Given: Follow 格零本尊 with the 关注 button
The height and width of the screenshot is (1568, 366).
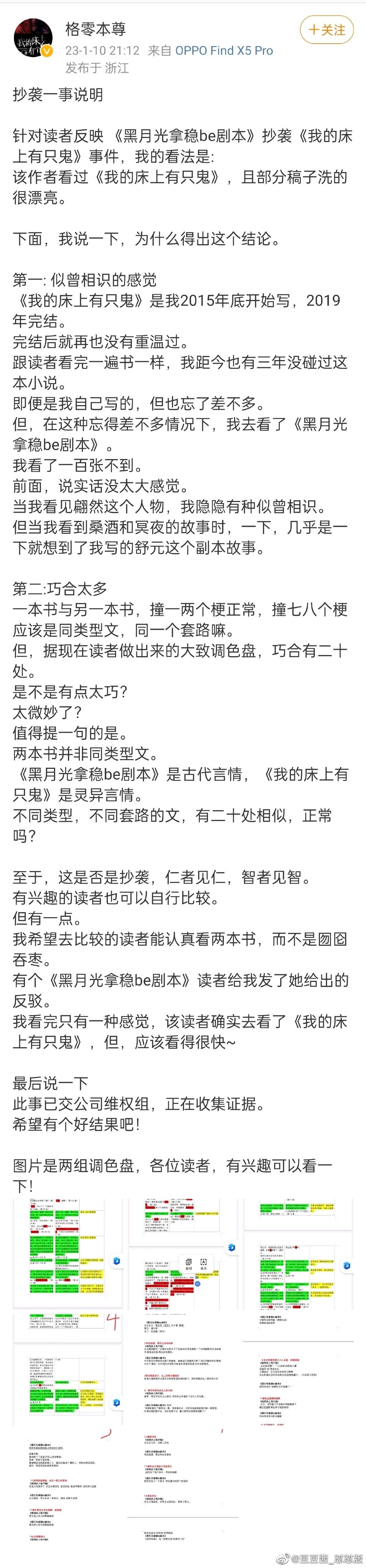Looking at the screenshot, I should click(x=326, y=30).
